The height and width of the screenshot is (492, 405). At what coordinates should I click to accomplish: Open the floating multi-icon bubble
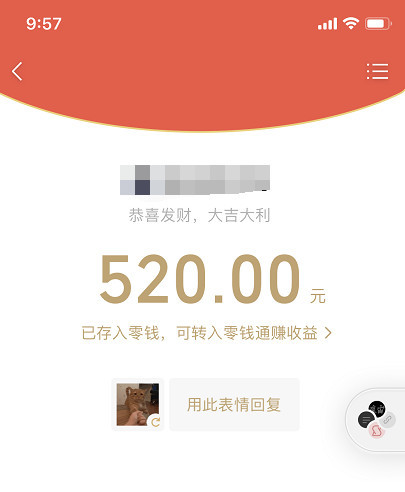376,420
